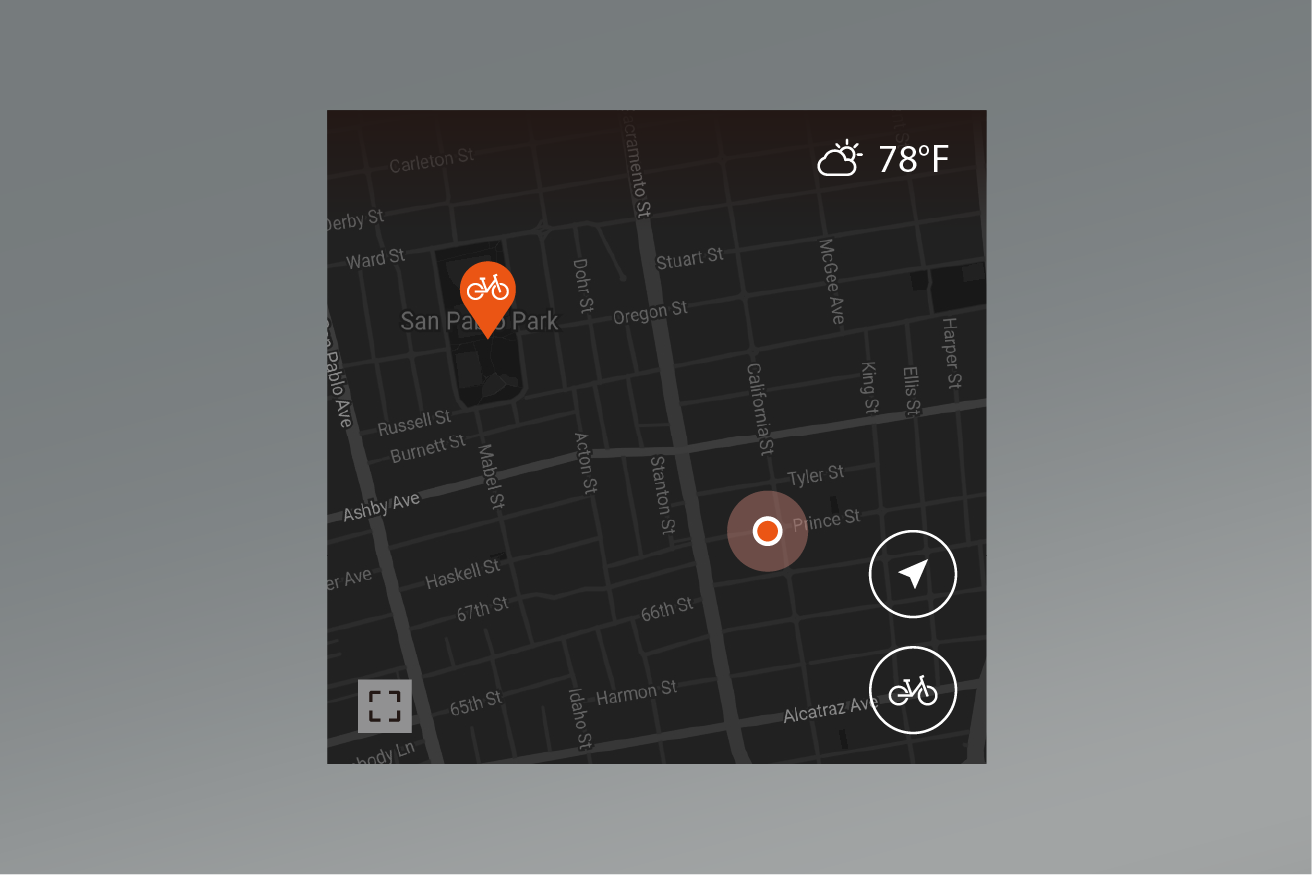Viewport: 1312px width, 875px height.
Task: Tap the round bicycle button
Action: pyautogui.click(x=913, y=690)
